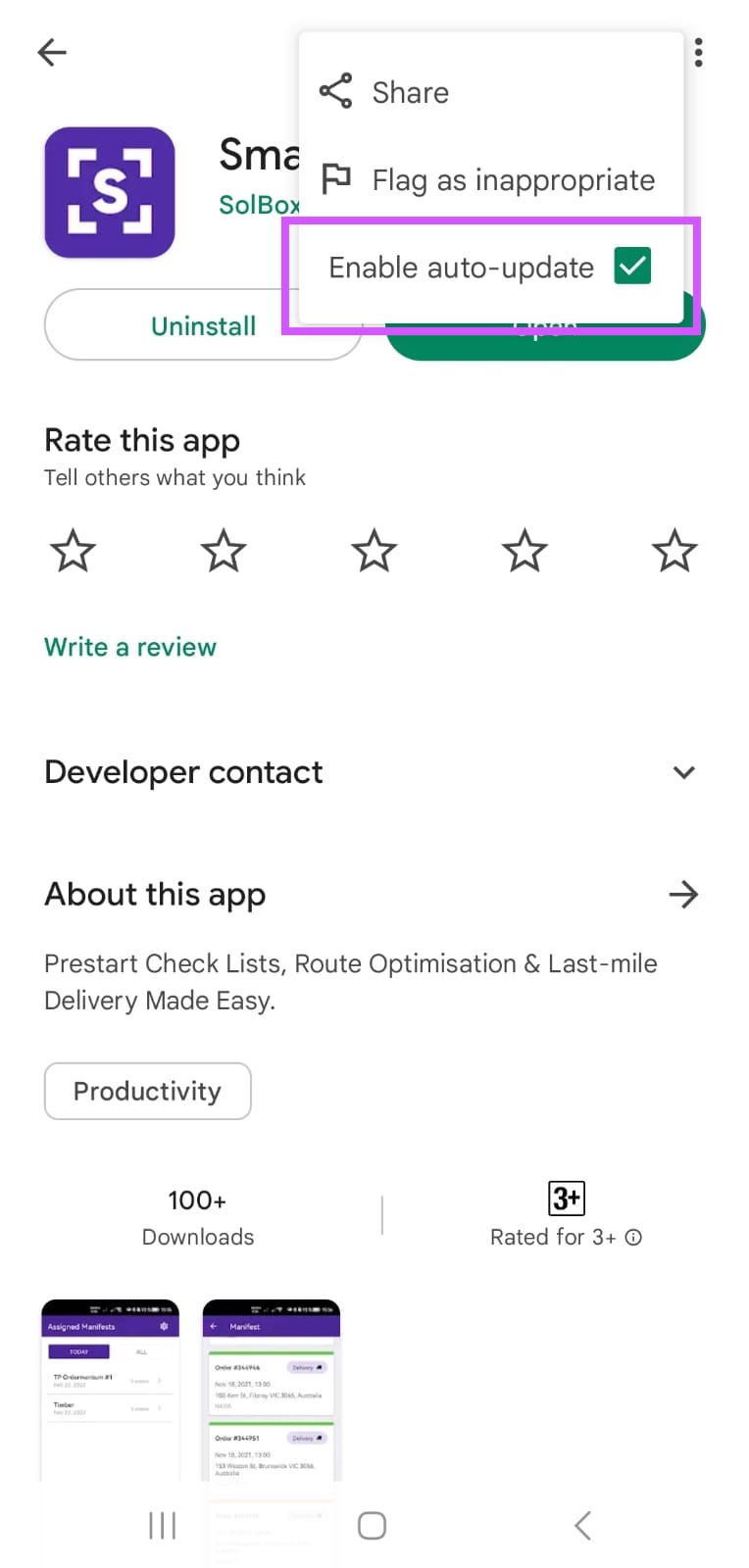Give a five star rating
Viewport: 749px width, 1568px height.
point(674,550)
